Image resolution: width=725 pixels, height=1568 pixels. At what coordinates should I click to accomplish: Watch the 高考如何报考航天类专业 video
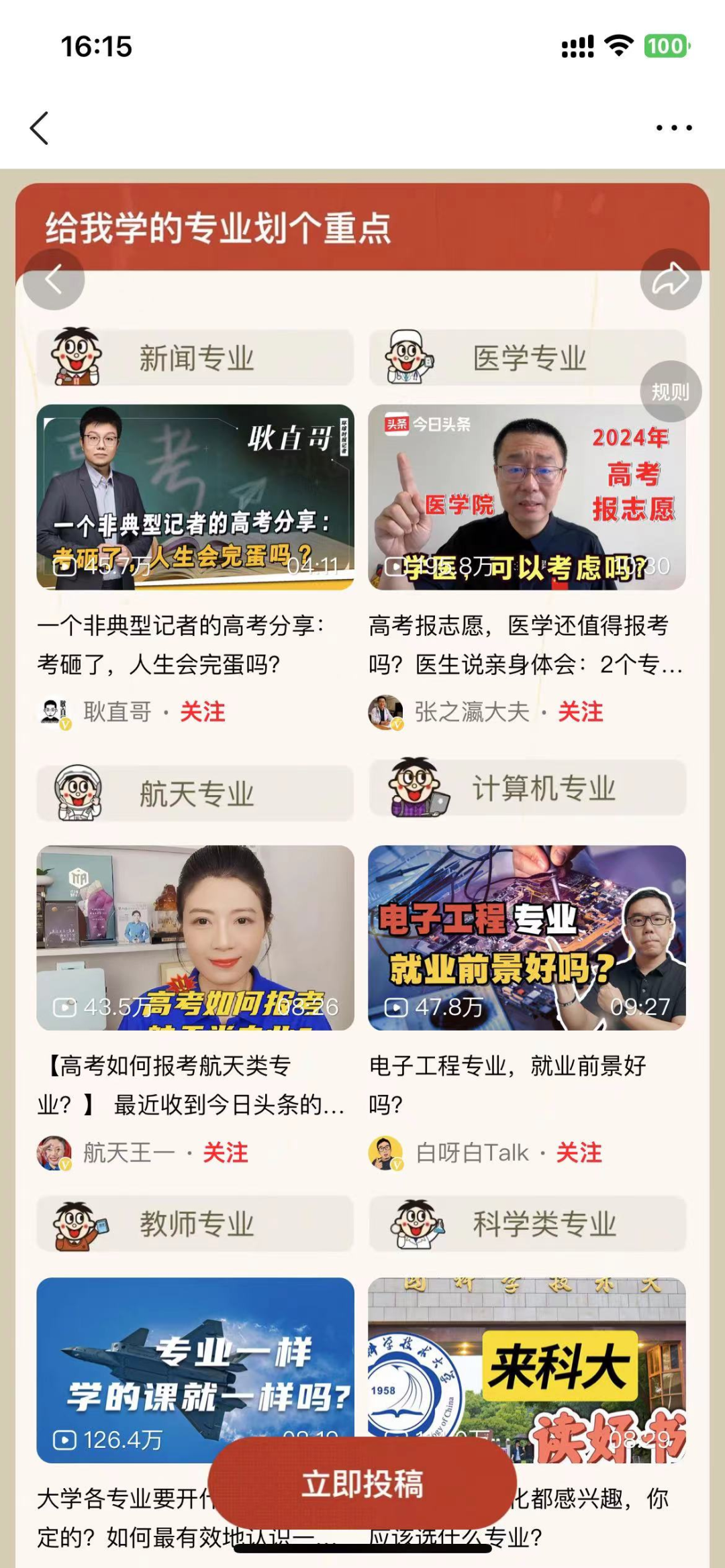[x=195, y=937]
